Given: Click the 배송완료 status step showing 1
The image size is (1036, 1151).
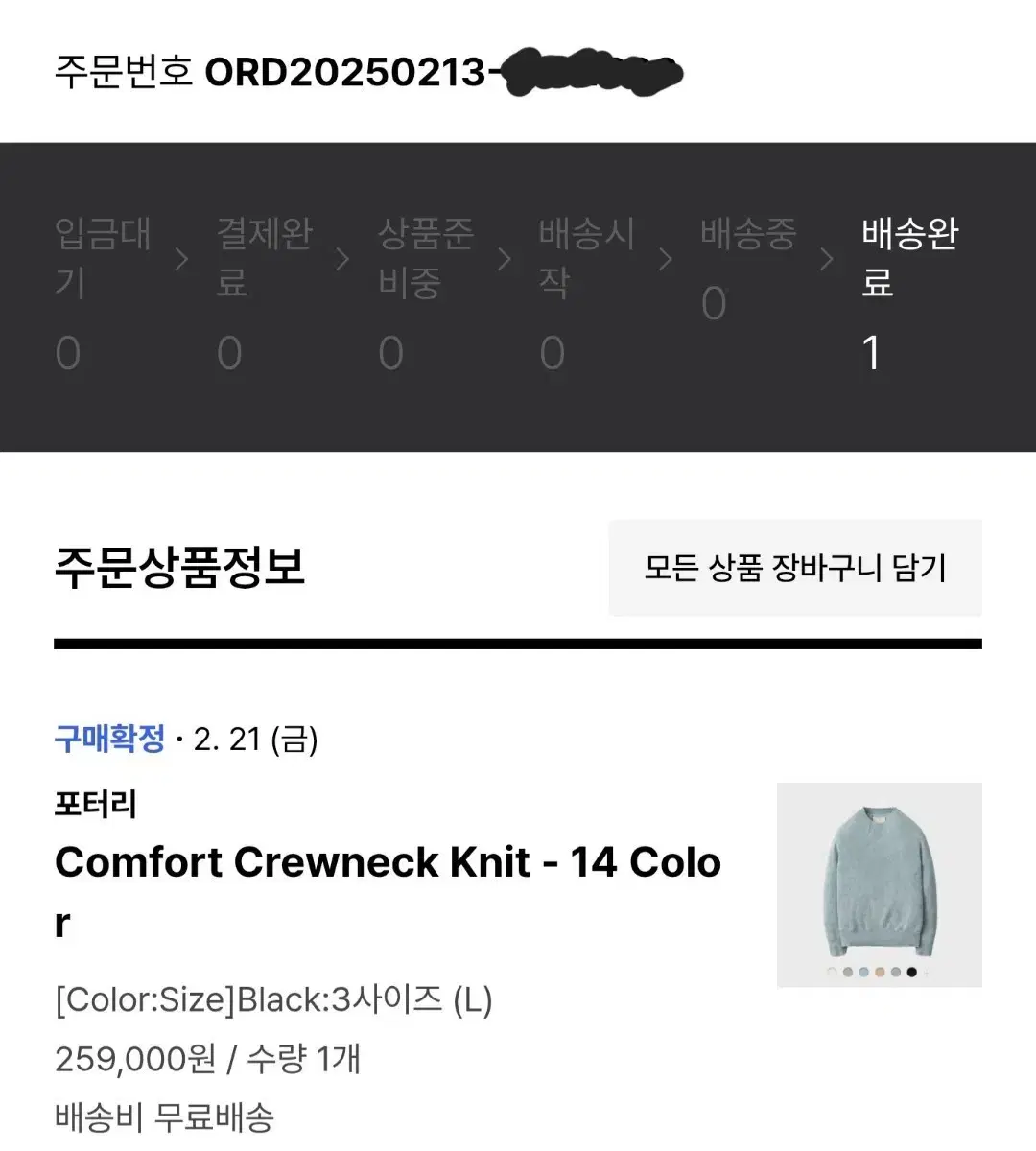Looking at the screenshot, I should [906, 288].
